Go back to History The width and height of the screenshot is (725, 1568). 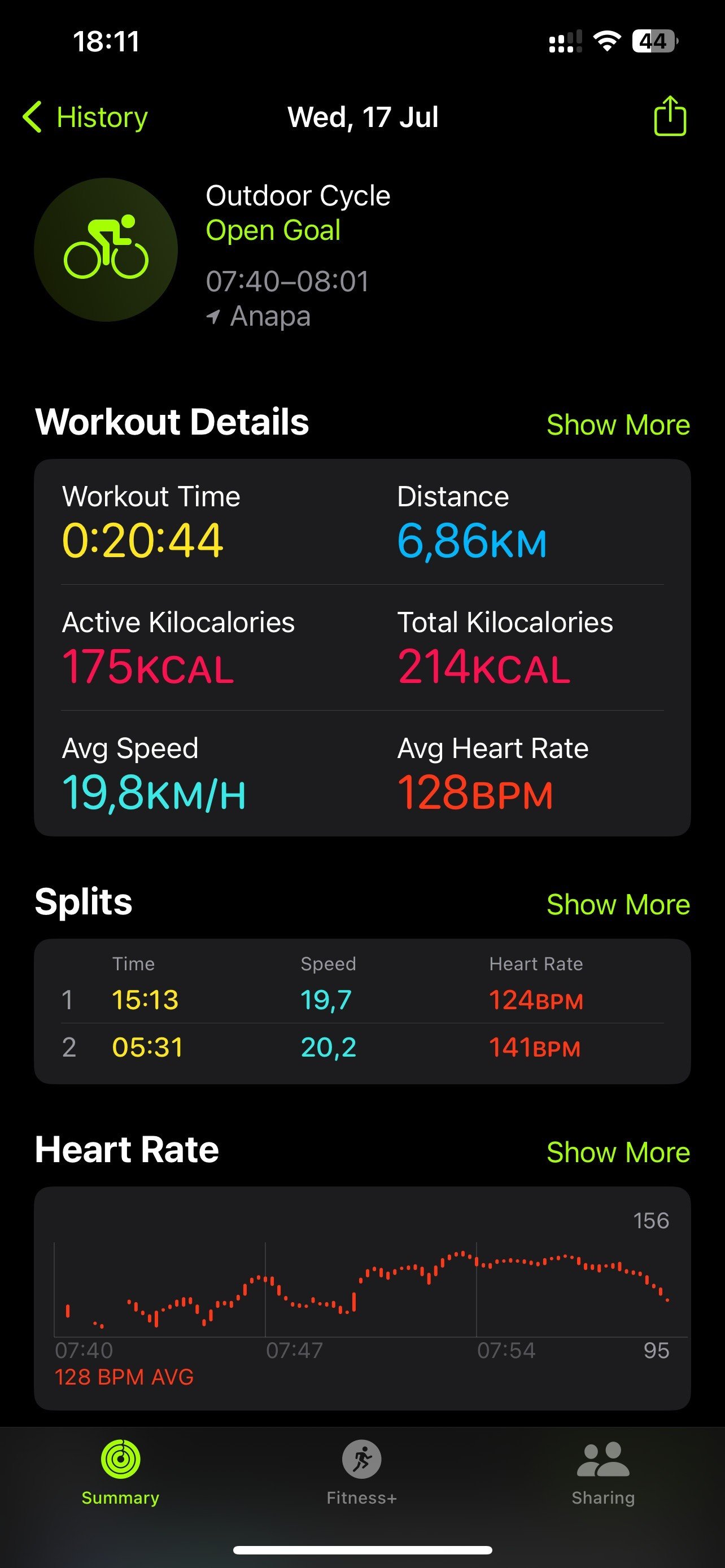(x=86, y=117)
